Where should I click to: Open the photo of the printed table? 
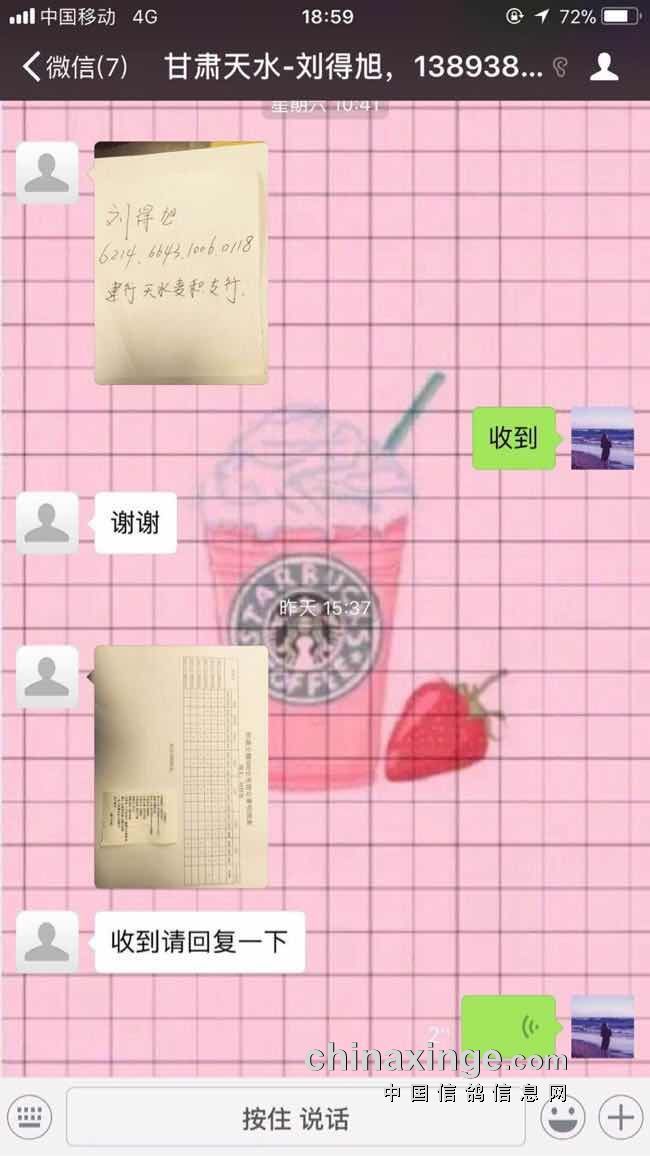[181, 766]
